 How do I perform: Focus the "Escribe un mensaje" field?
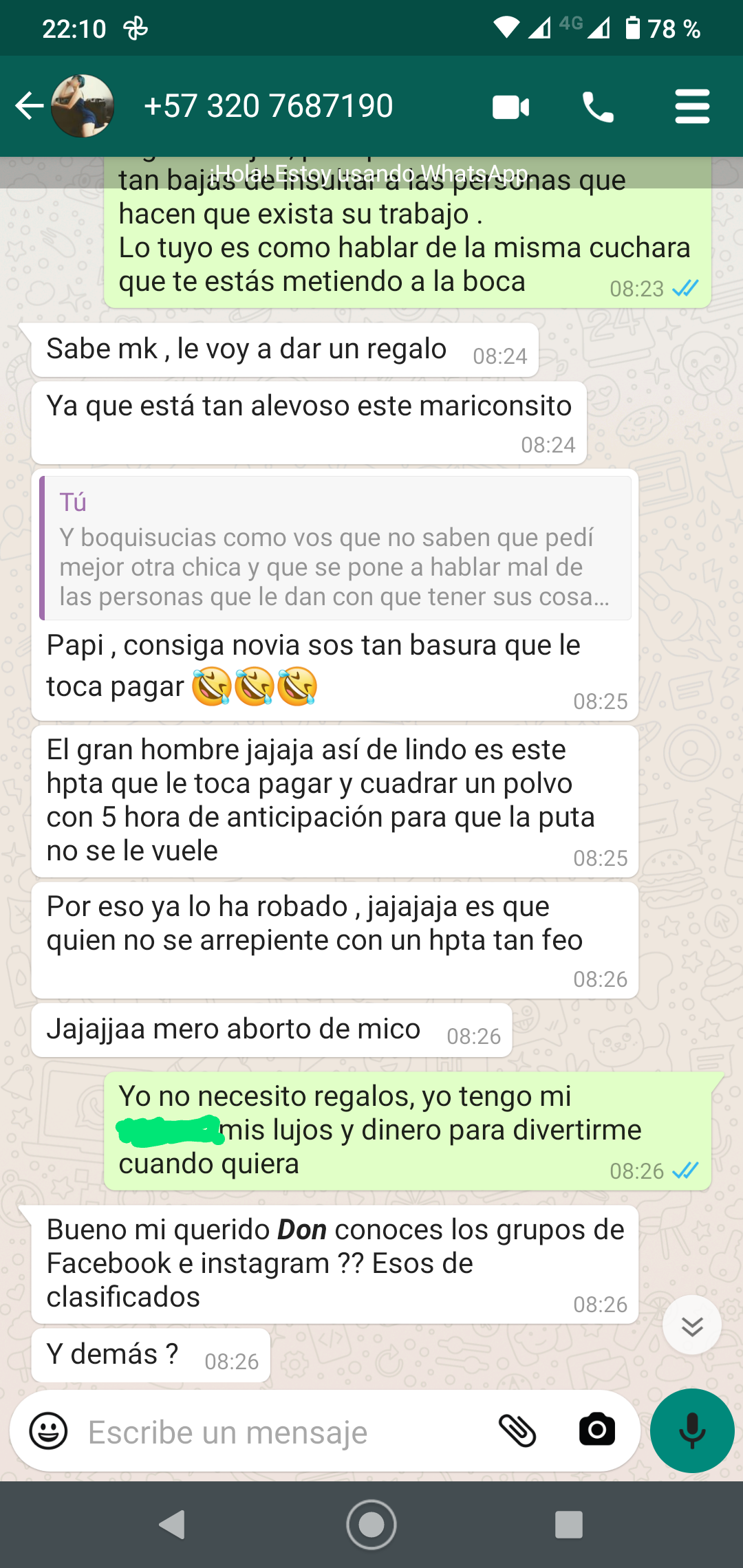click(275, 1433)
